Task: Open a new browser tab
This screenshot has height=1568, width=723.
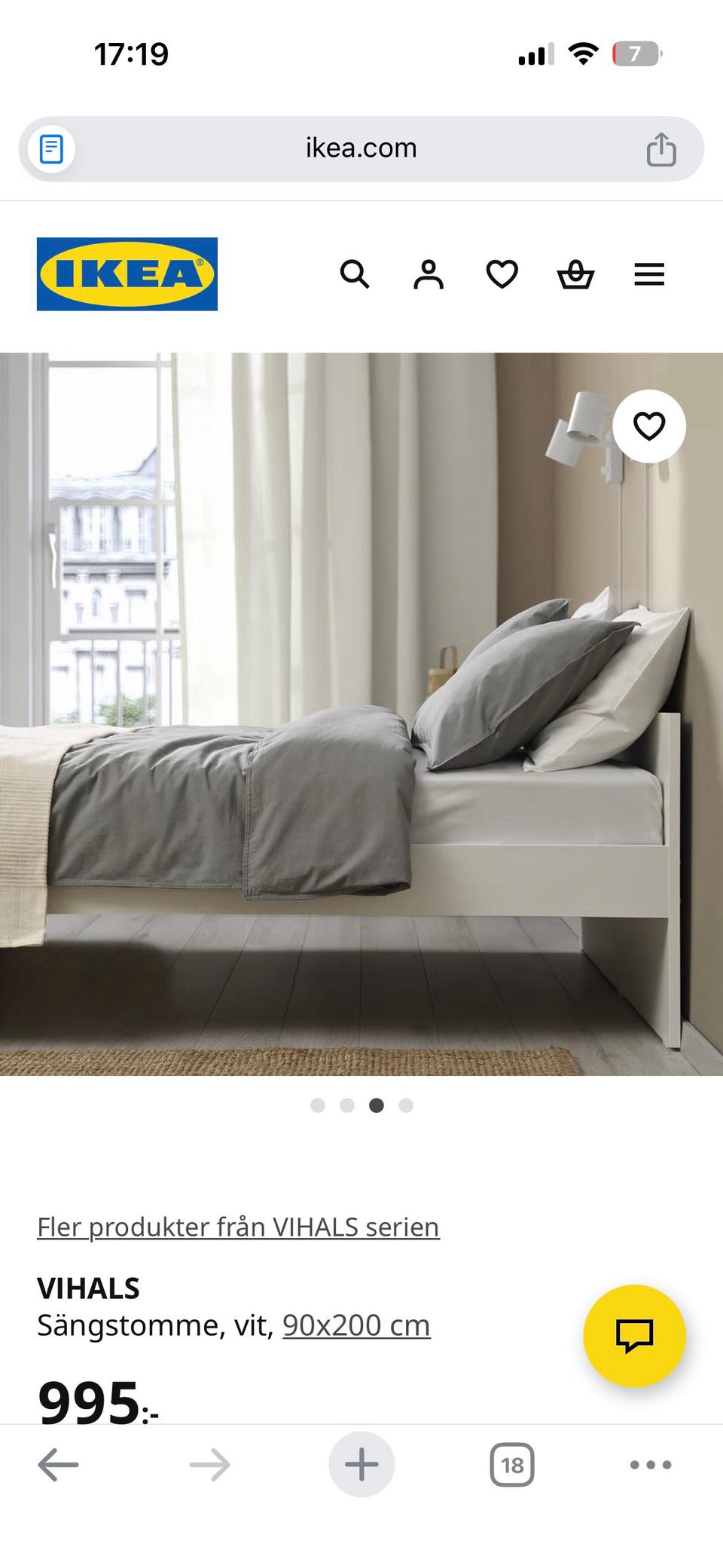Action: click(x=361, y=1465)
